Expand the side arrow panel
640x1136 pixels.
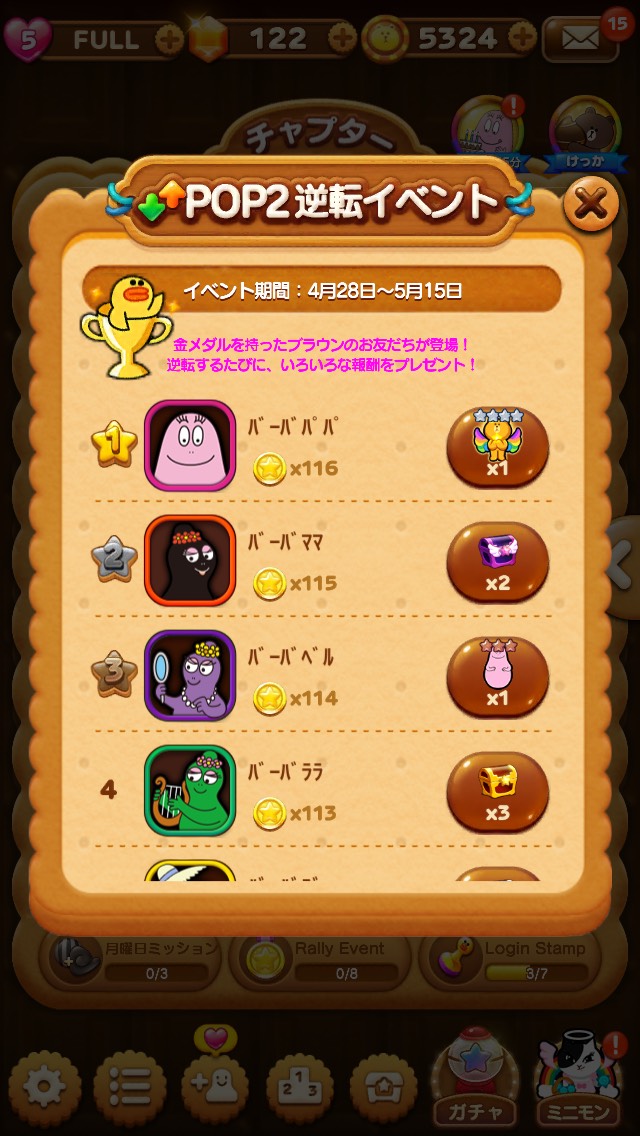[624, 565]
